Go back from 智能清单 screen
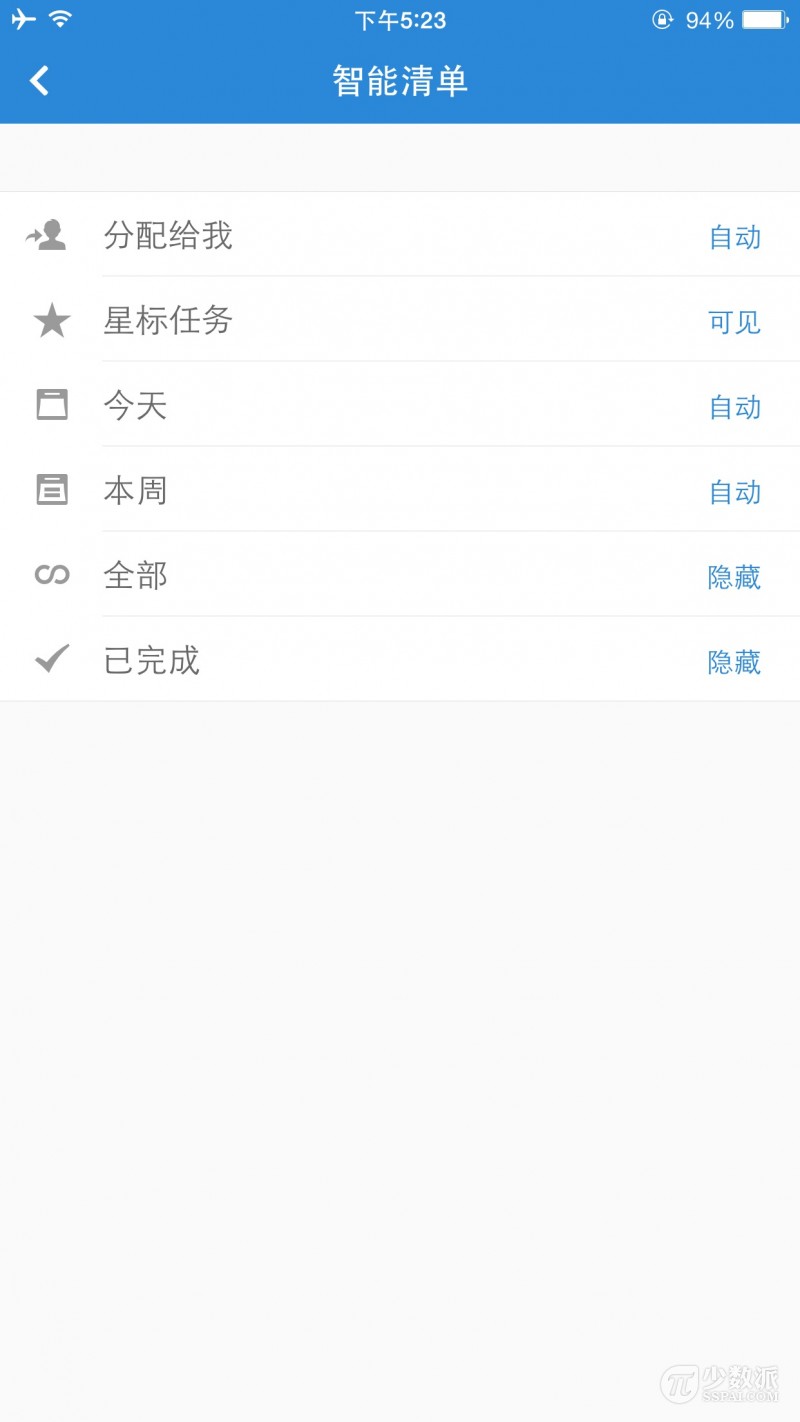Viewport: 800px width, 1422px height. click(40, 81)
